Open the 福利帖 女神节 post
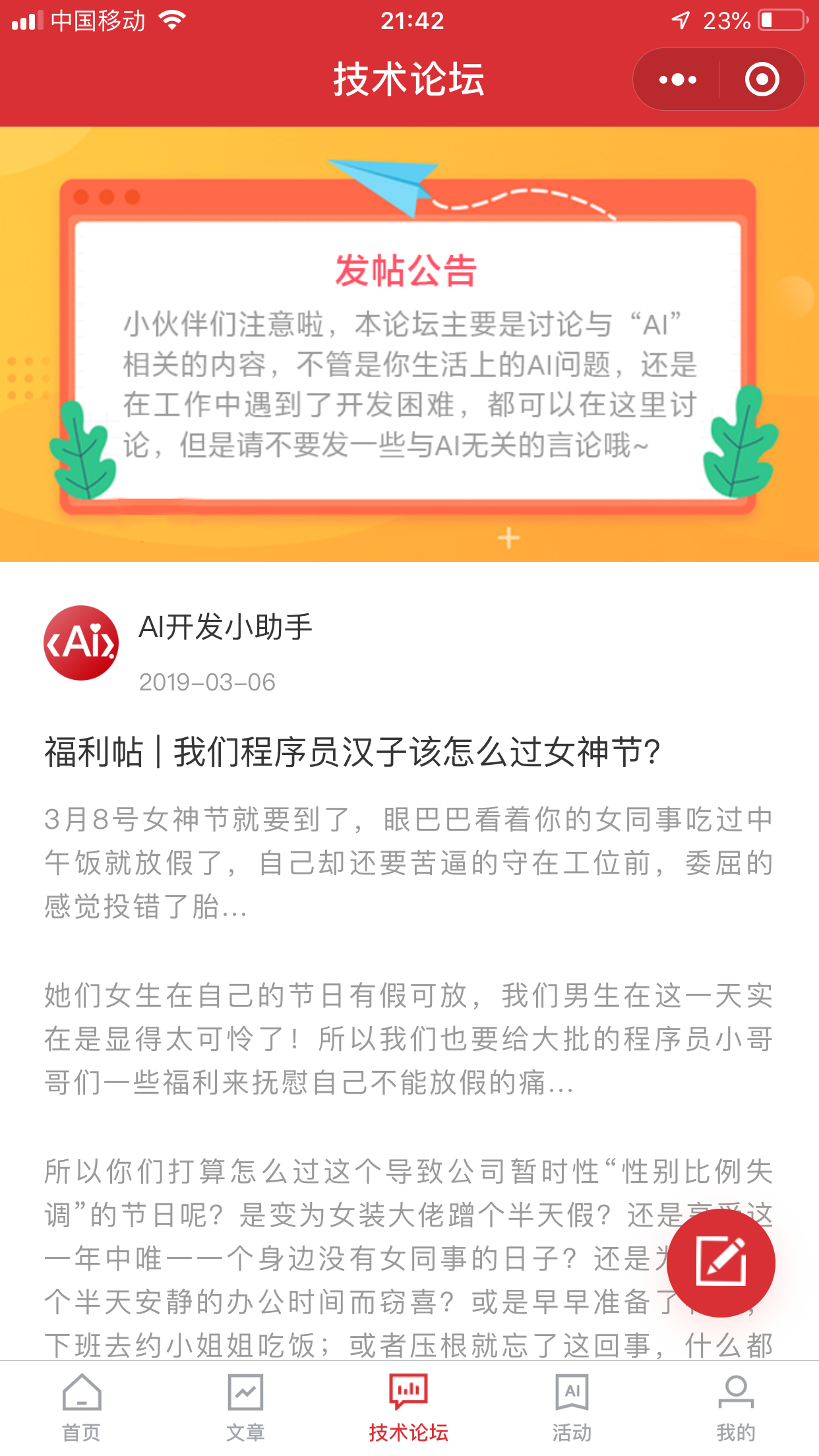The width and height of the screenshot is (819, 1456). click(353, 752)
